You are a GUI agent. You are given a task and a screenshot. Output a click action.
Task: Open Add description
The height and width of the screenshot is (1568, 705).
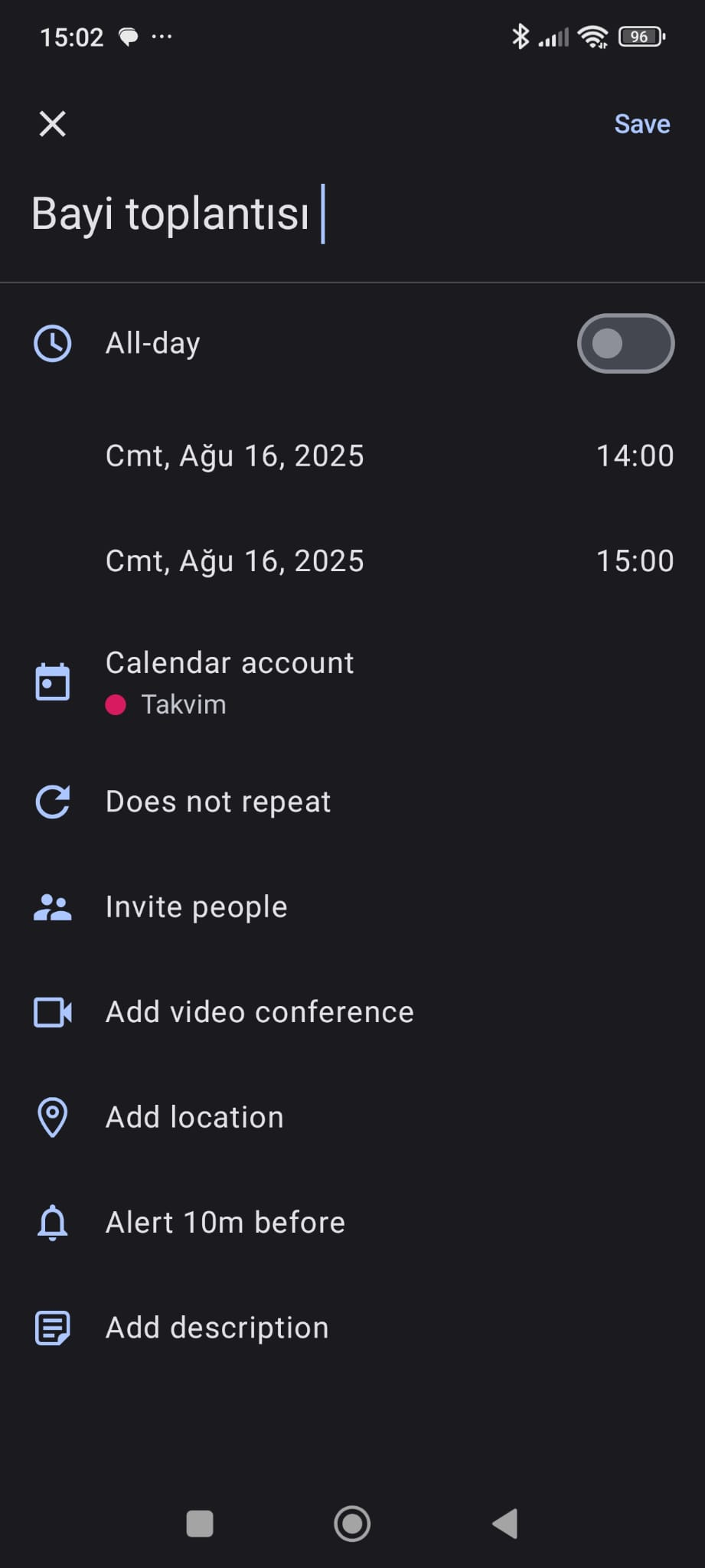pyautogui.click(x=352, y=1328)
